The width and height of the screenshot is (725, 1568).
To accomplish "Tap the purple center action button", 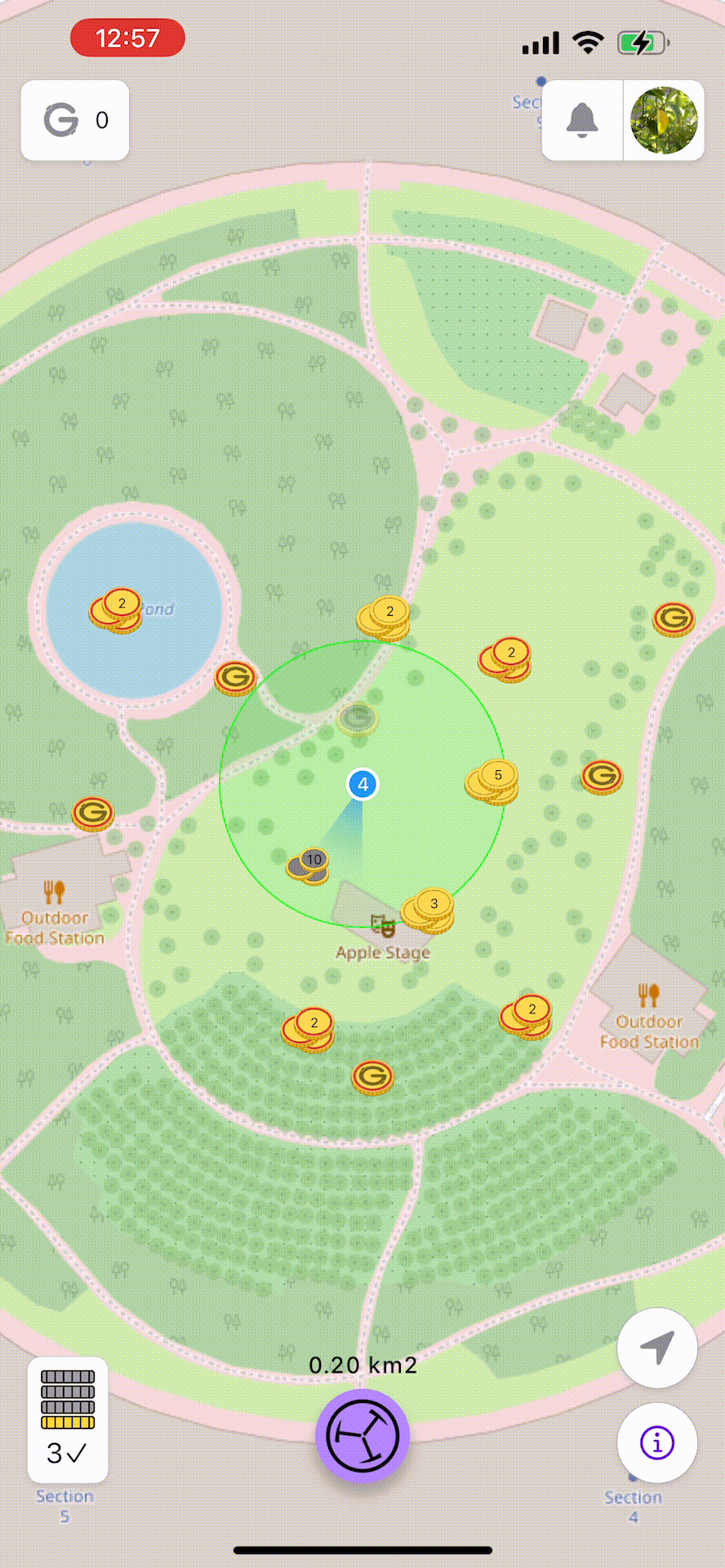I will pos(362,1435).
